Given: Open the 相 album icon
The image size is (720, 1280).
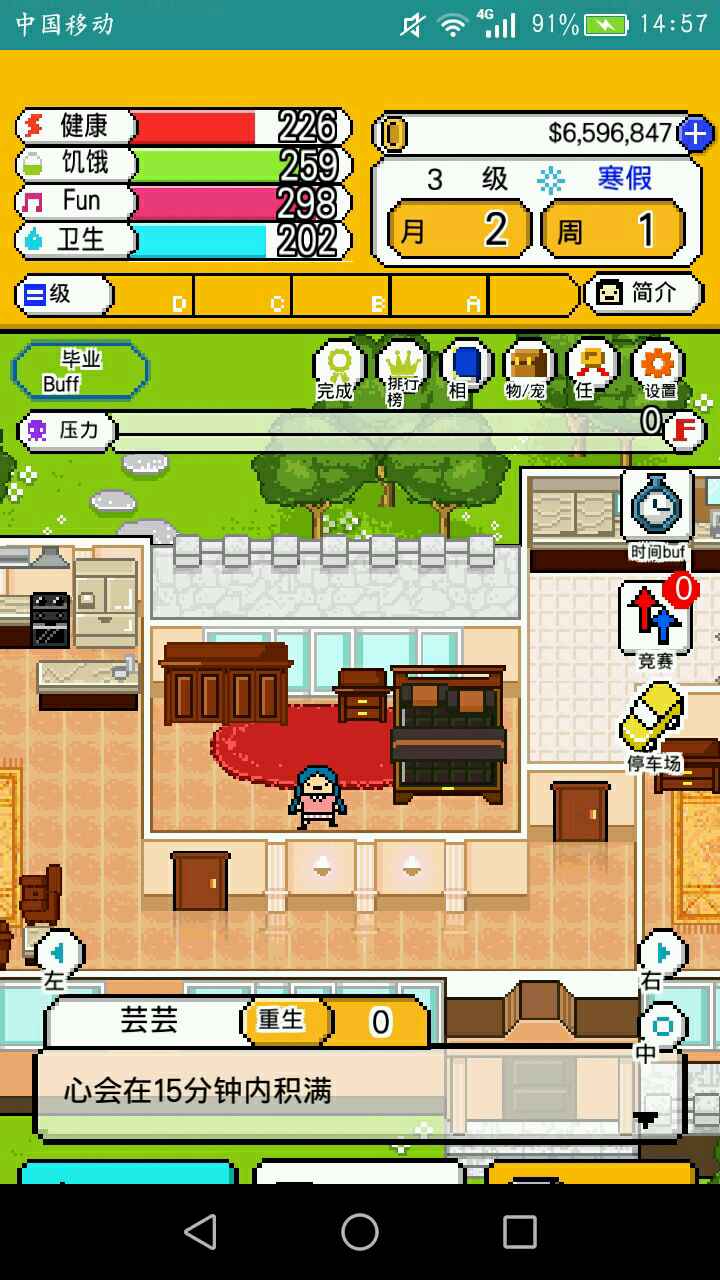Looking at the screenshot, I should pyautogui.click(x=465, y=369).
